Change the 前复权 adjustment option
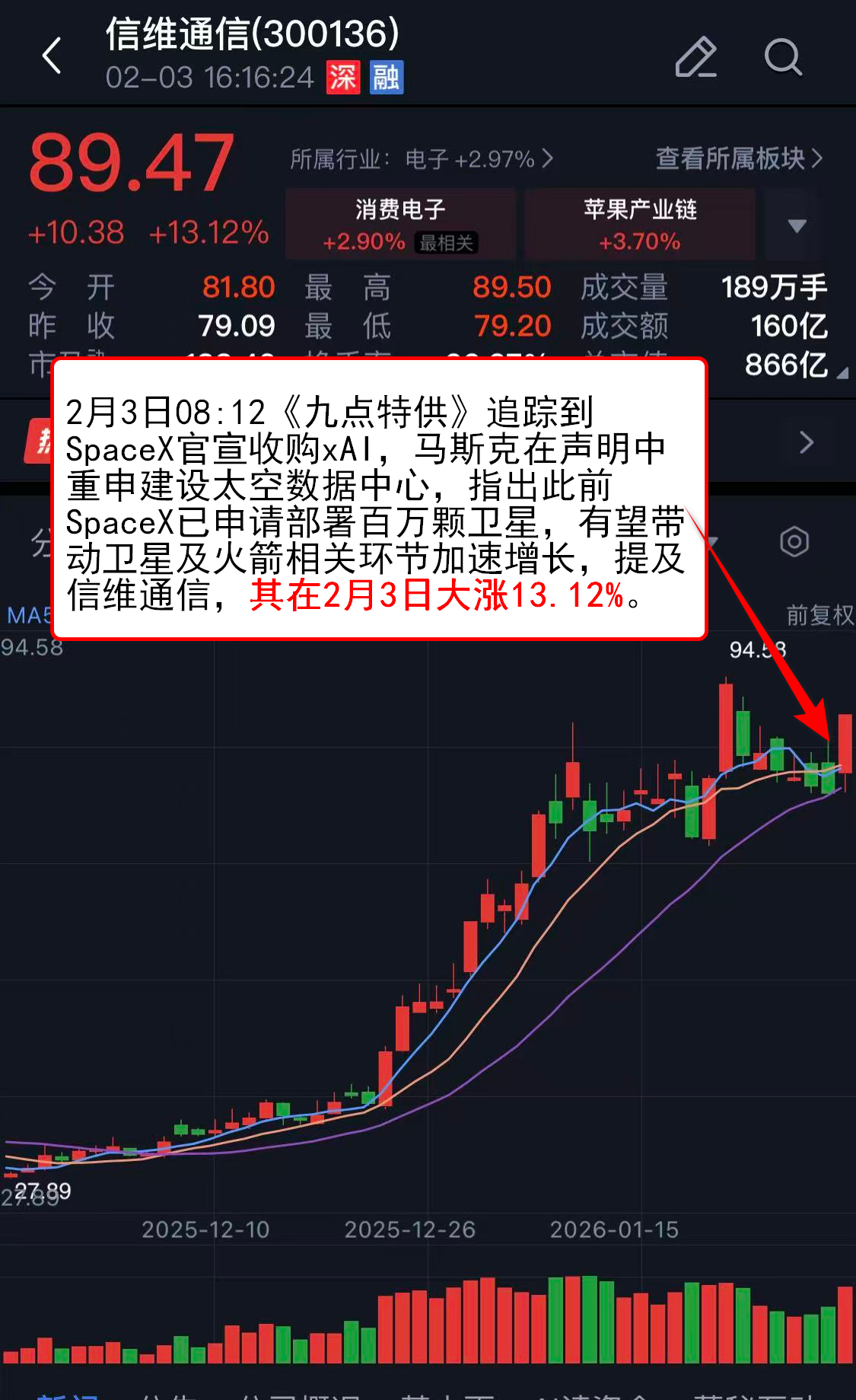Viewport: 856px width, 1400px height. 819,614
